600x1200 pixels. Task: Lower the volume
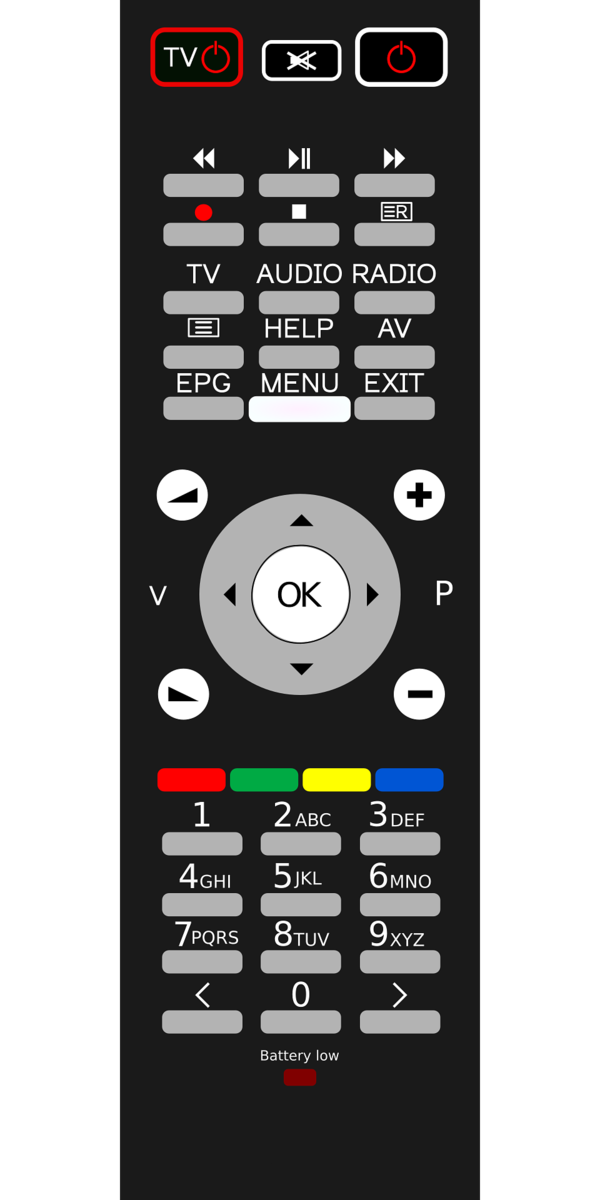[x=183, y=694]
